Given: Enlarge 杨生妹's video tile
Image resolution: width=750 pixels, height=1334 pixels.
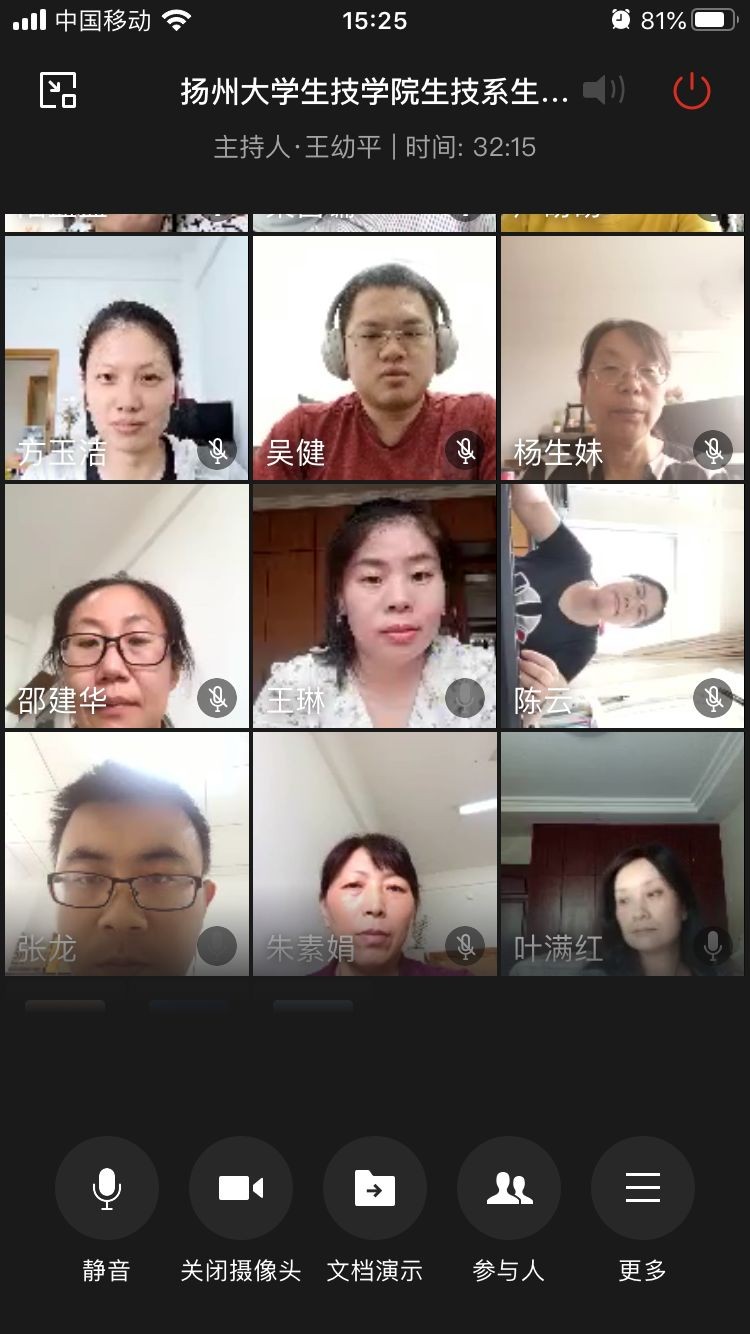Looking at the screenshot, I should (622, 357).
